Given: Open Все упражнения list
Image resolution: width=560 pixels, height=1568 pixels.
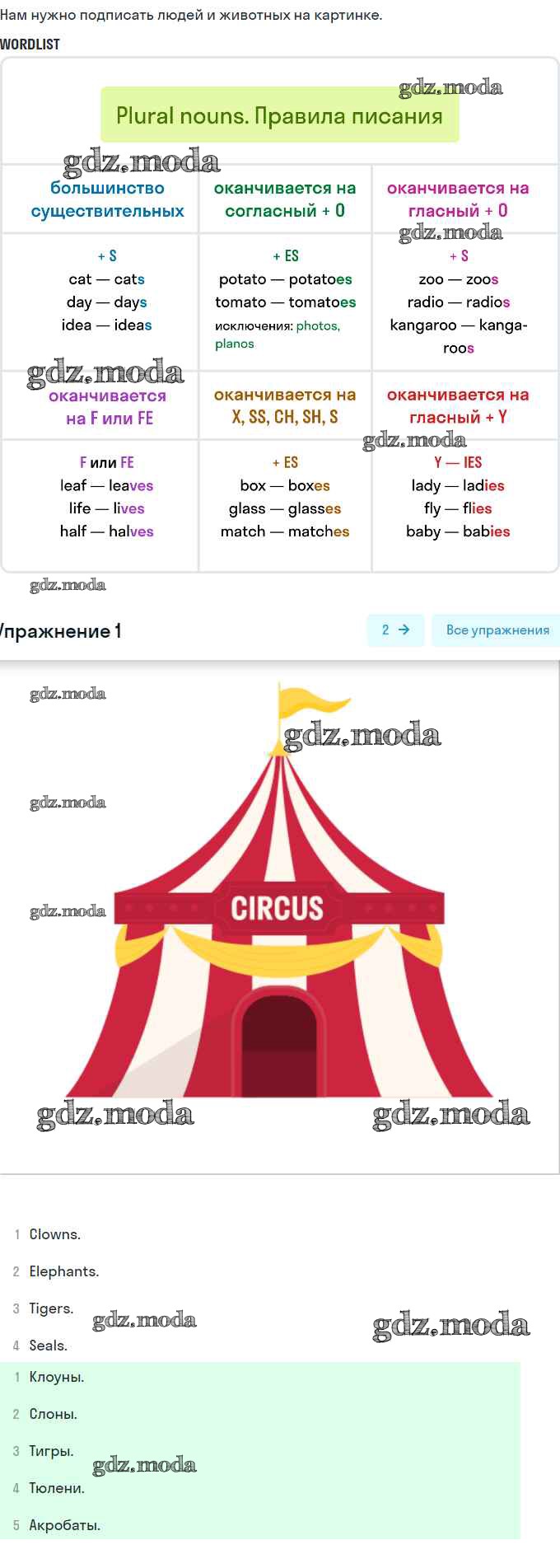Looking at the screenshot, I should click(x=497, y=630).
